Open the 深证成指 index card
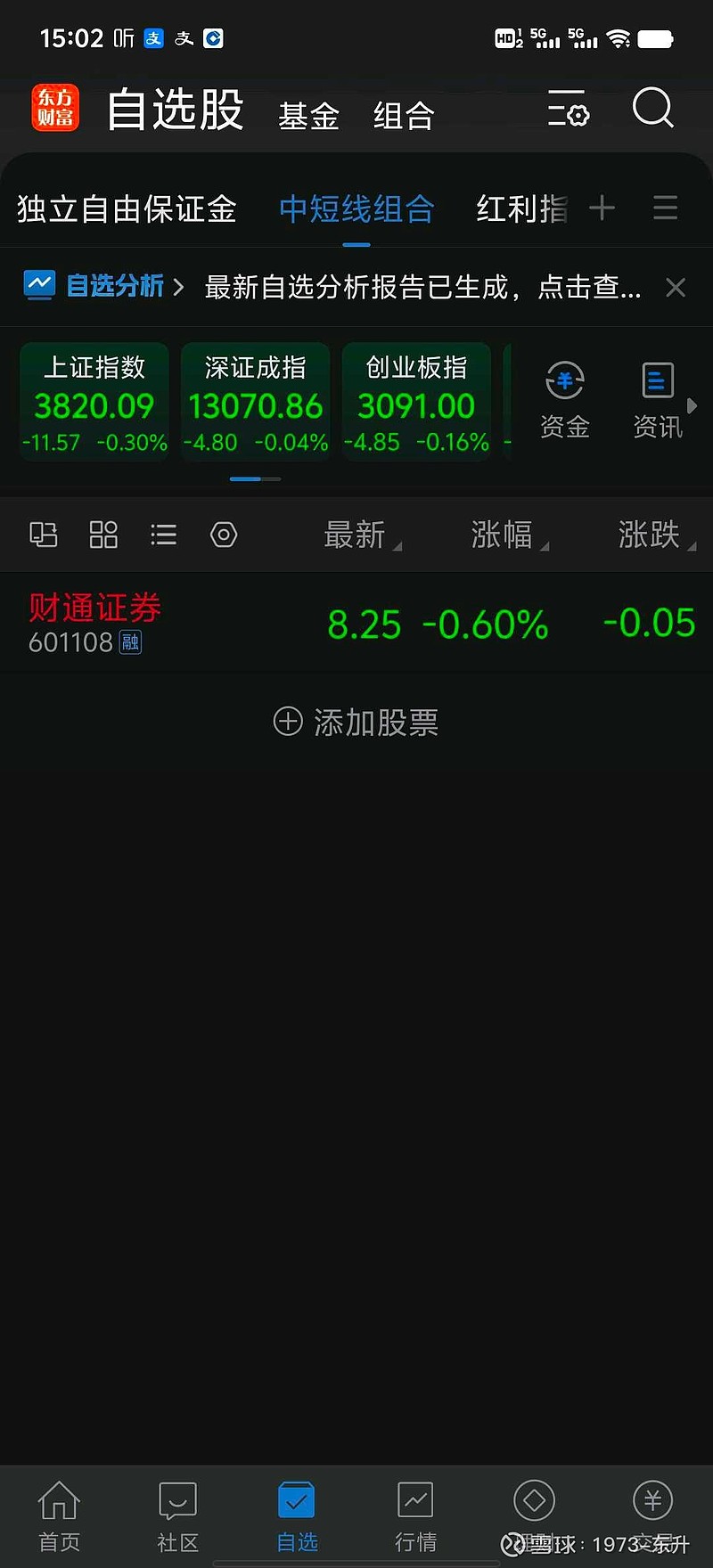 point(256,403)
